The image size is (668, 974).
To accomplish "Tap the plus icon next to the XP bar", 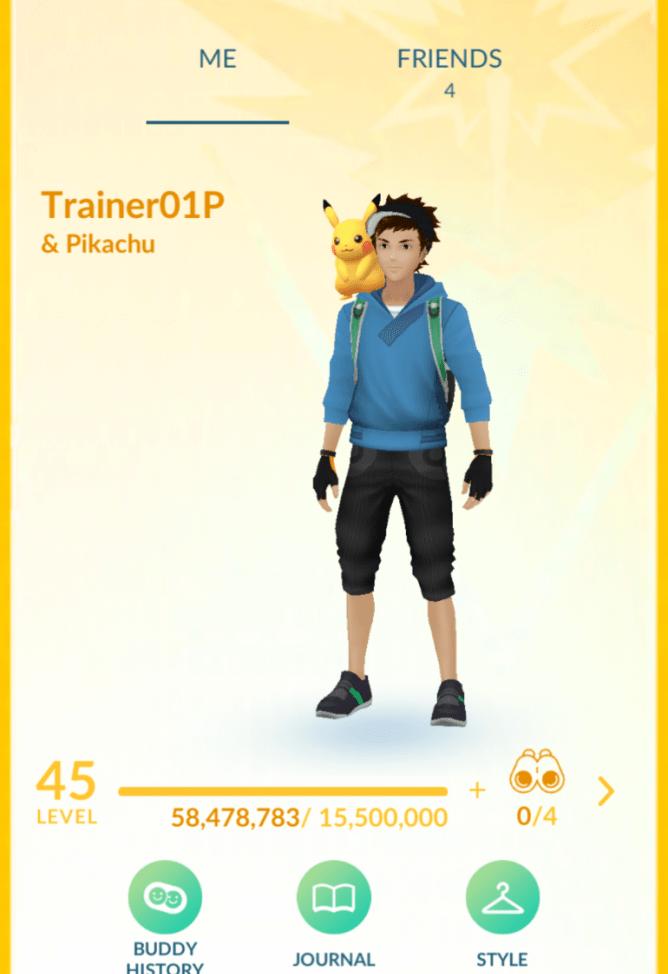I will 477,790.
